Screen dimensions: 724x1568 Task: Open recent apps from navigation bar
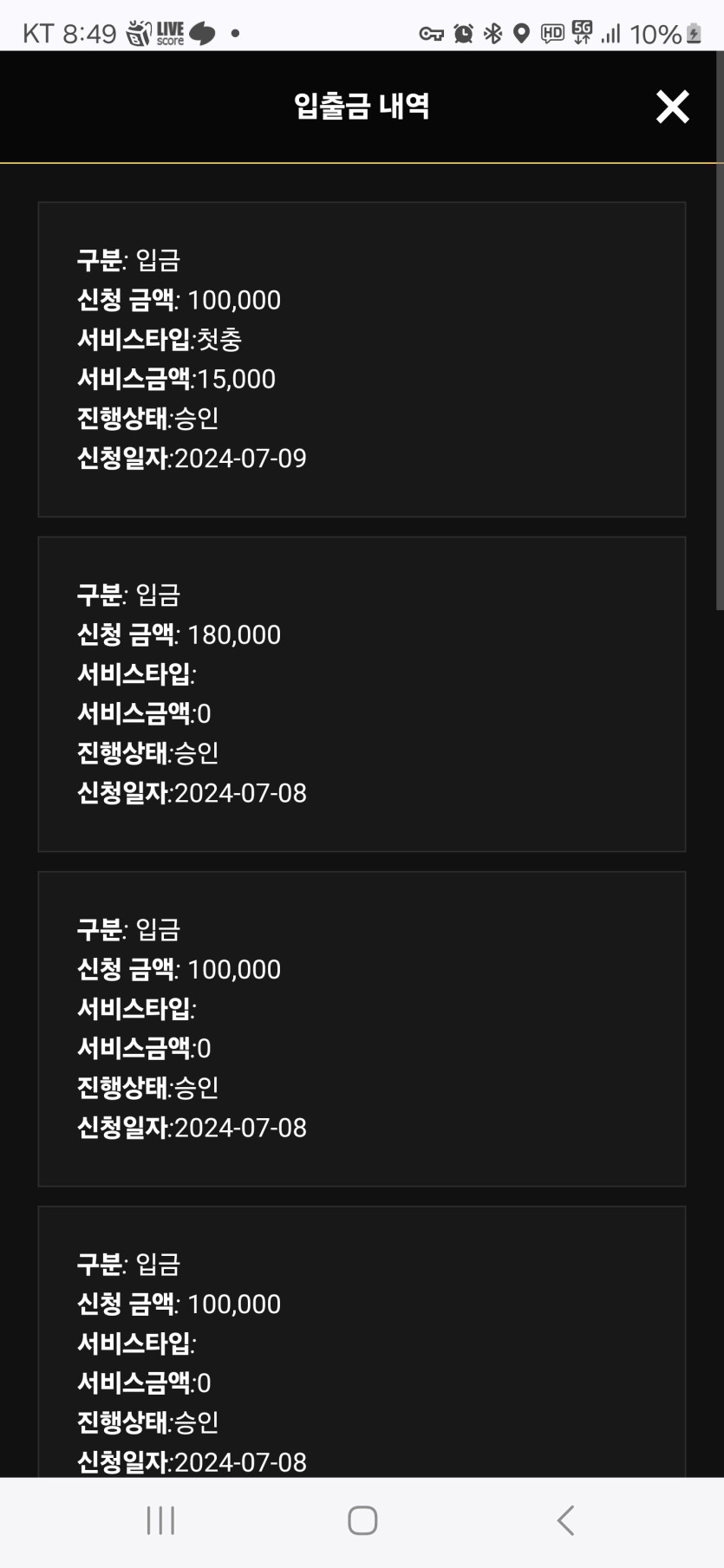160,1520
